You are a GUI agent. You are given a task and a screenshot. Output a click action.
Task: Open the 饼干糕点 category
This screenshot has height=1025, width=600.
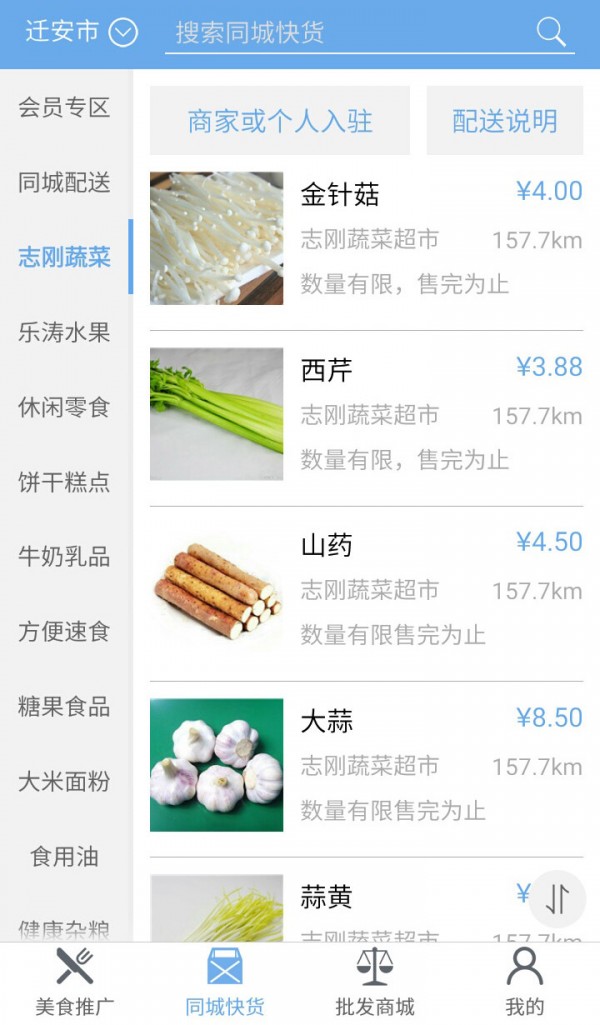point(64,483)
